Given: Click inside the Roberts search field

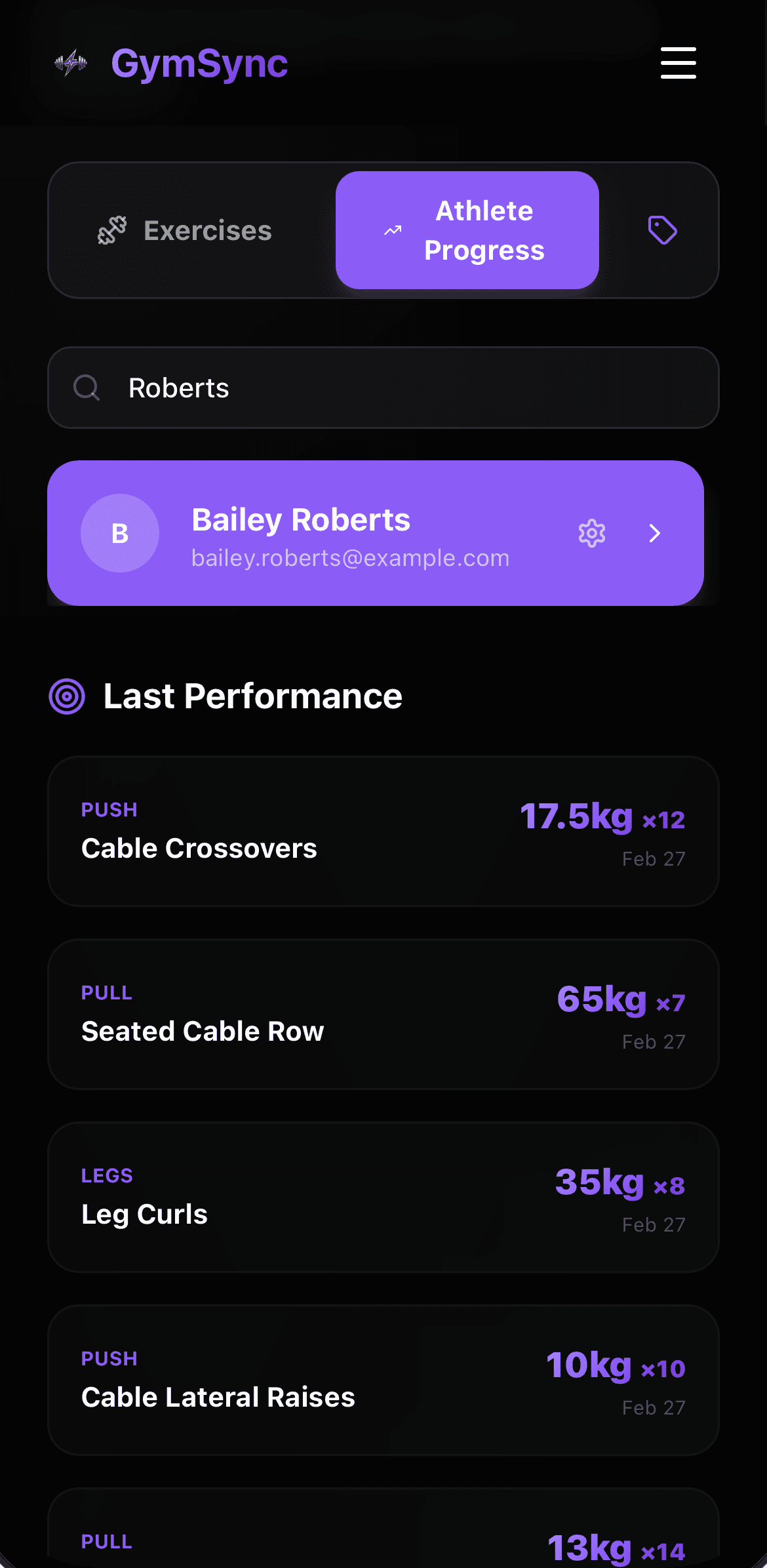Looking at the screenshot, I should pyautogui.click(x=328, y=388).
